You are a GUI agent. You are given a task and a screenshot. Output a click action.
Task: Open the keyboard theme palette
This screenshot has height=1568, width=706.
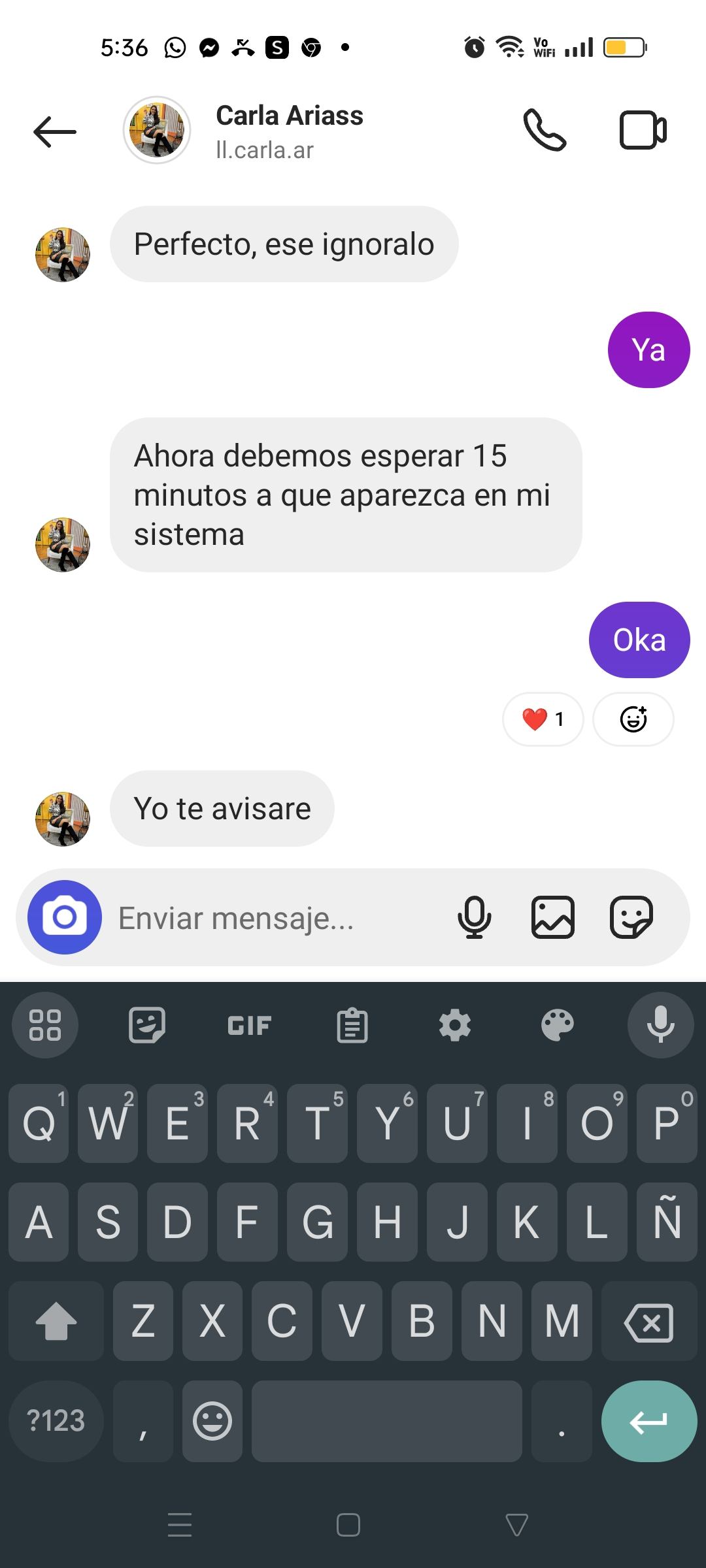click(558, 1025)
